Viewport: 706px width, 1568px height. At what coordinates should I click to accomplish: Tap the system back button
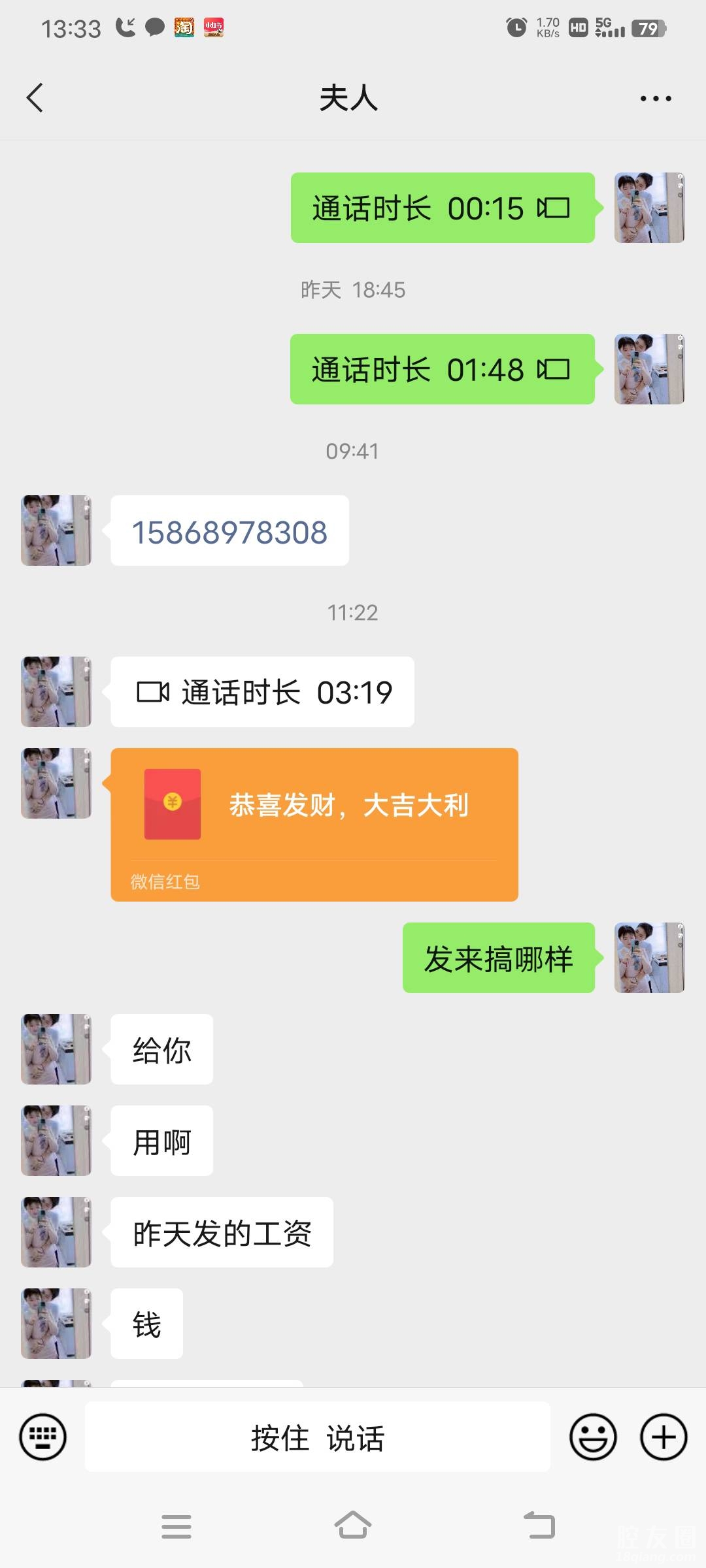(x=539, y=1526)
